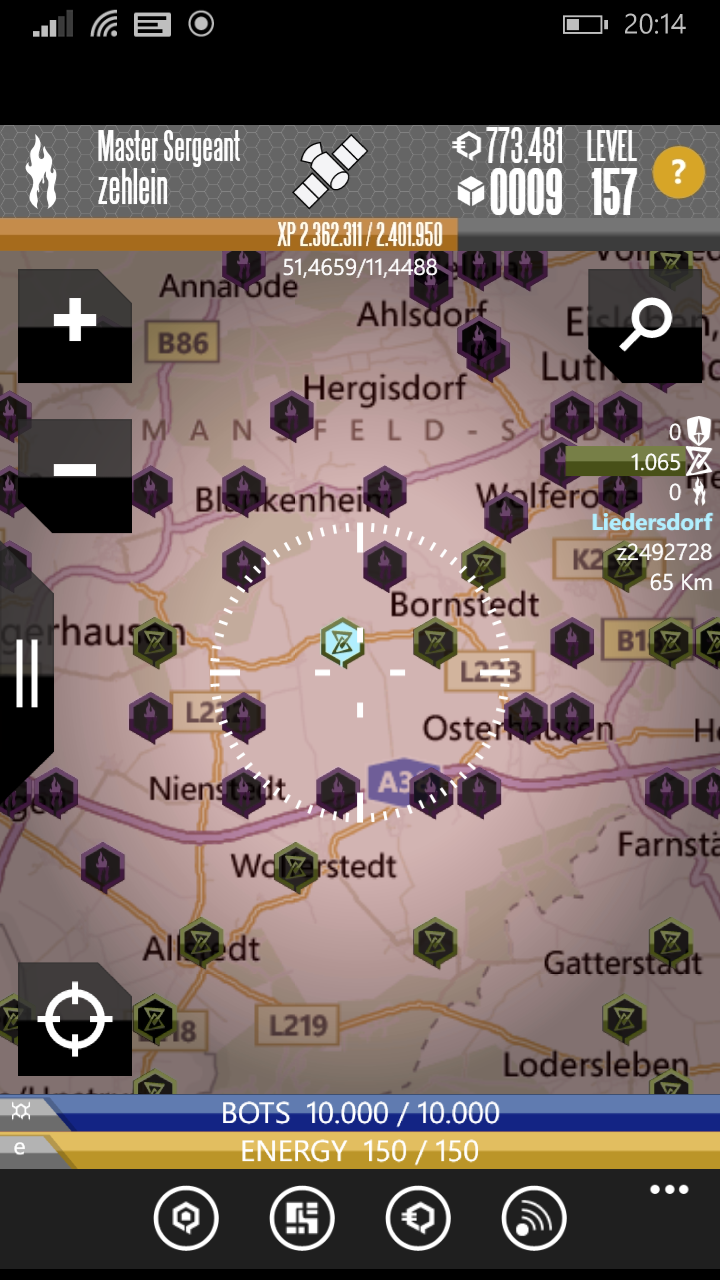Select the Liedersdorf zone info
Screen dimensions: 720x1280
pyautogui.click(x=652, y=522)
